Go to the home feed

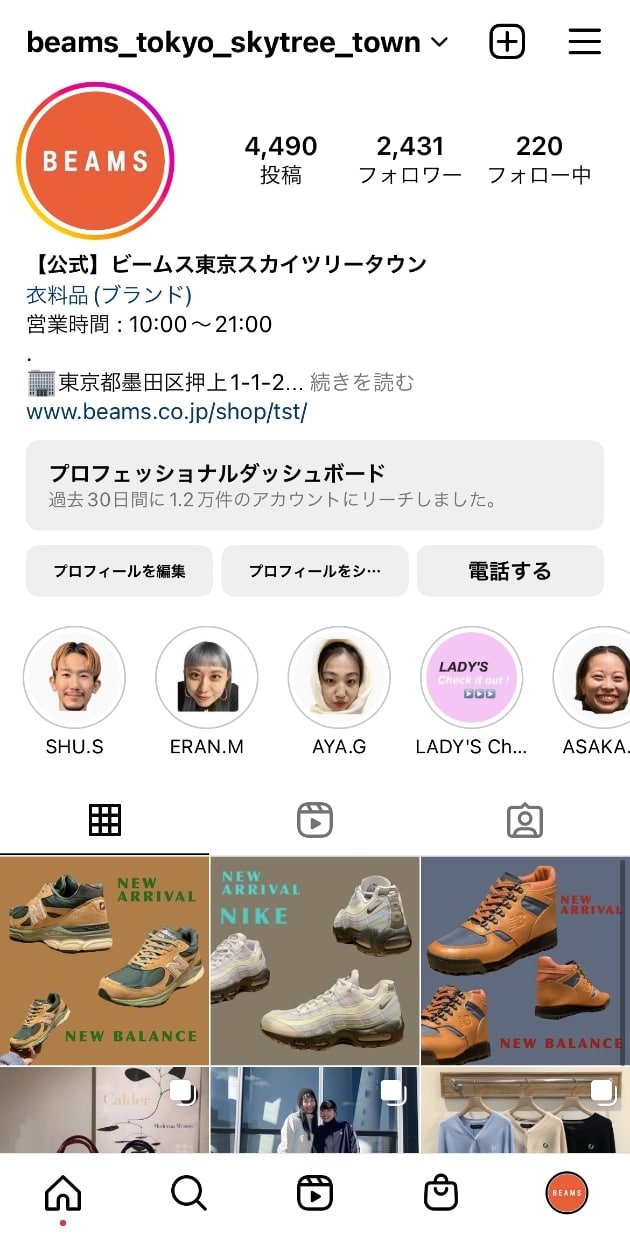pos(63,1192)
